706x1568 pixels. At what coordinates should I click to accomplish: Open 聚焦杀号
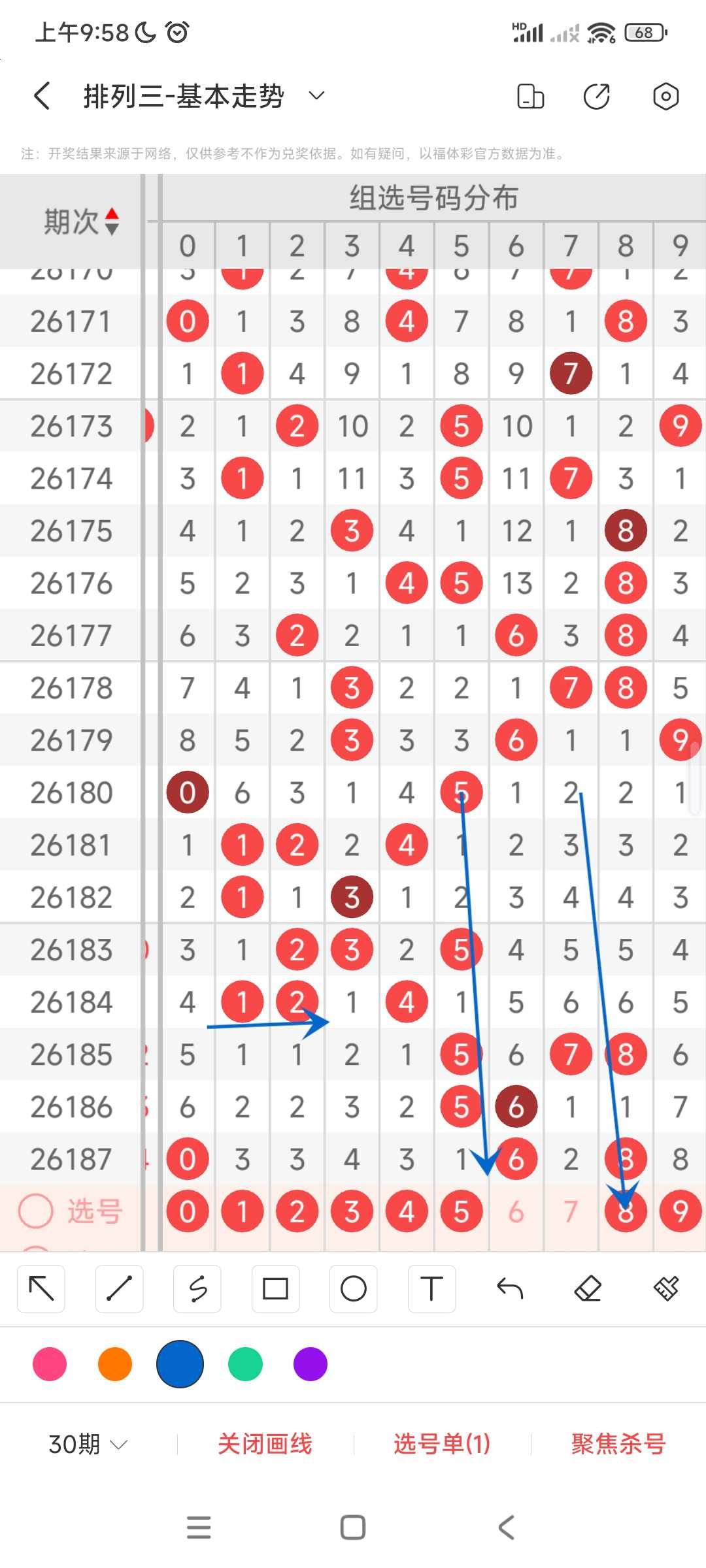[618, 1444]
